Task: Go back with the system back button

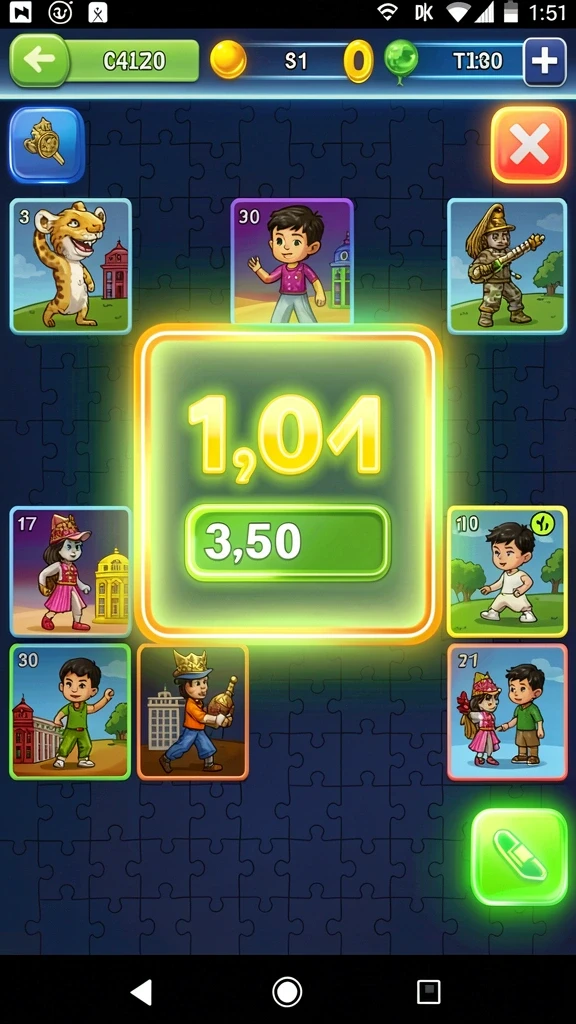Action: coord(142,991)
